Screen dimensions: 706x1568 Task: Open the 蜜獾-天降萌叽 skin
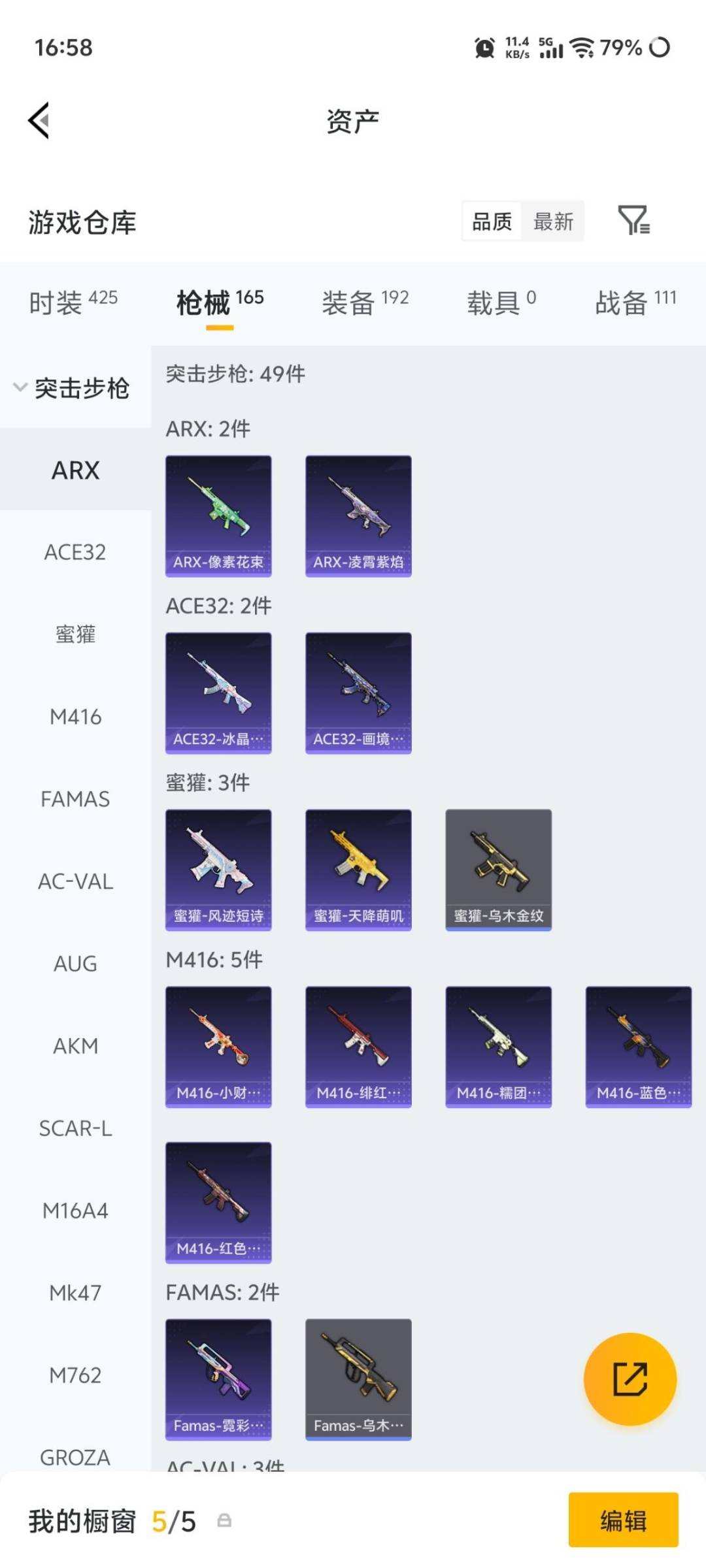358,870
